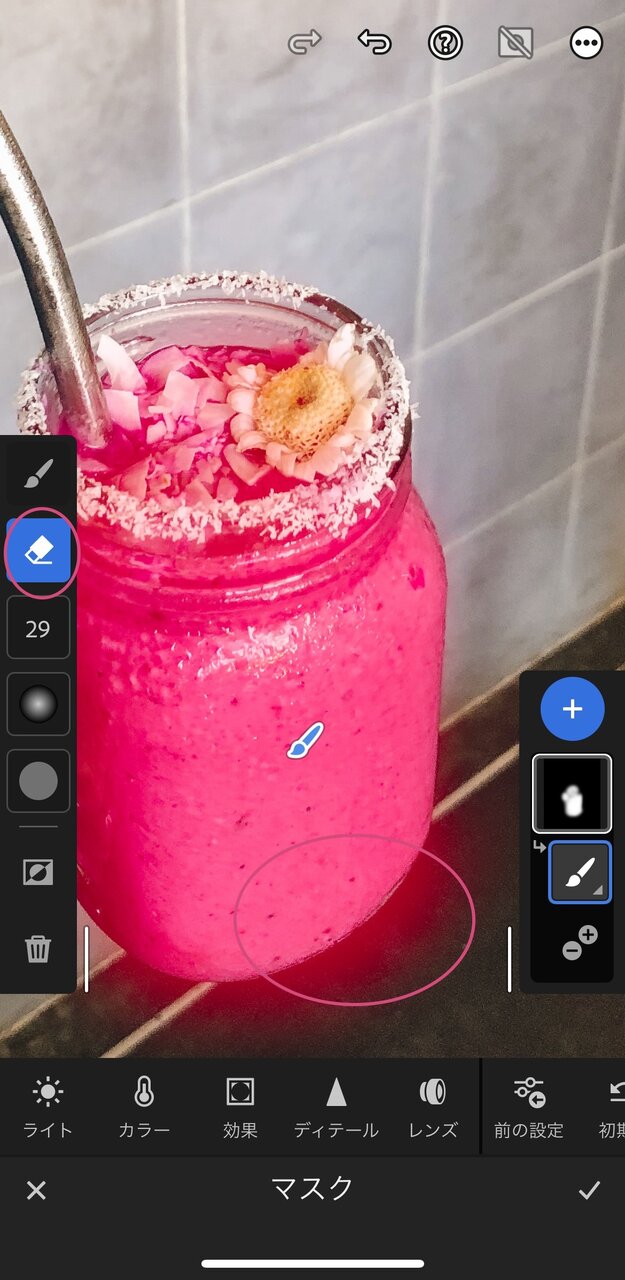Toggle the mask overlay visibility icon
This screenshot has height=1280, width=625.
(x=515, y=43)
